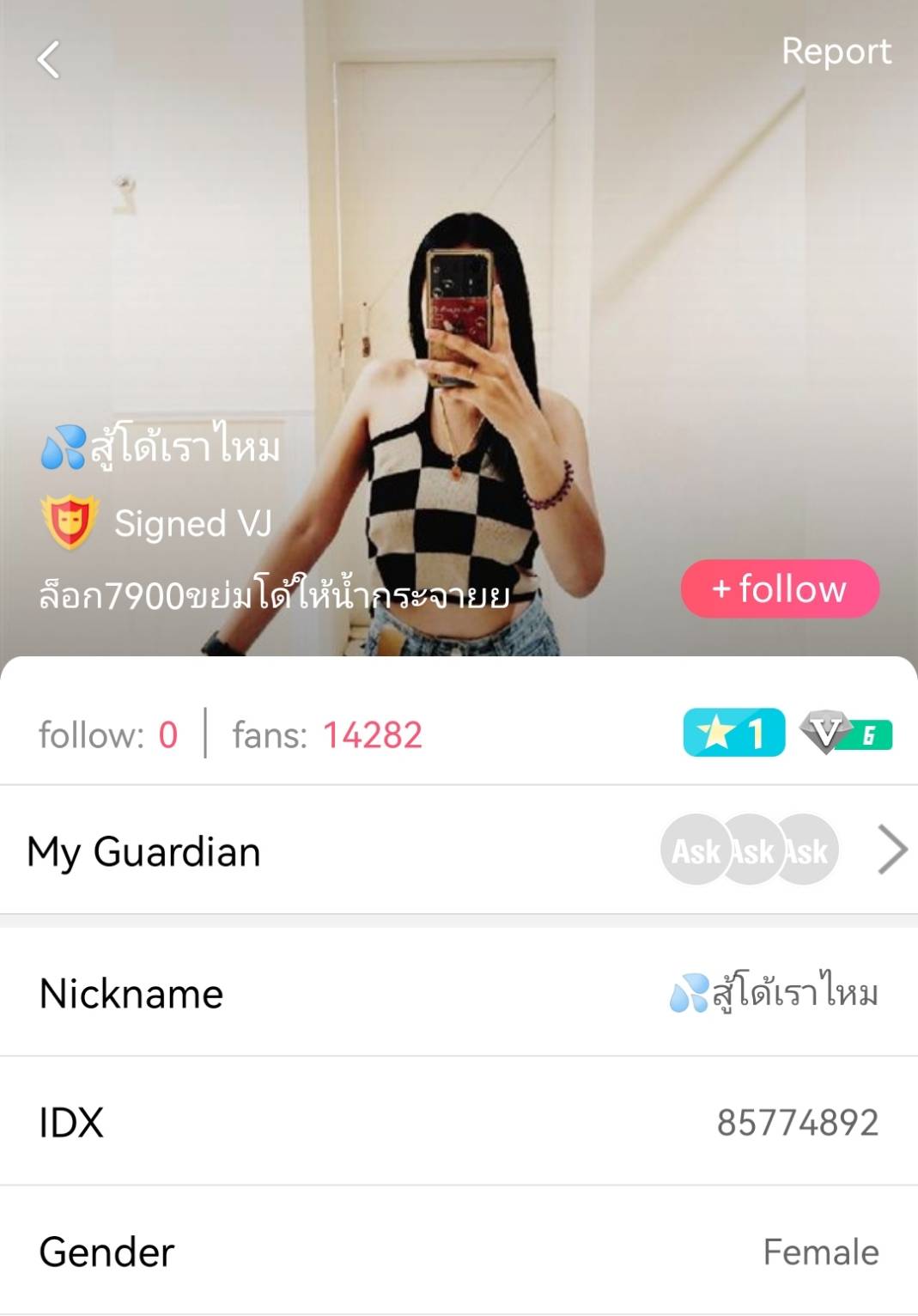This screenshot has width=918, height=1316.
Task: View the follow count
Action: [108, 735]
